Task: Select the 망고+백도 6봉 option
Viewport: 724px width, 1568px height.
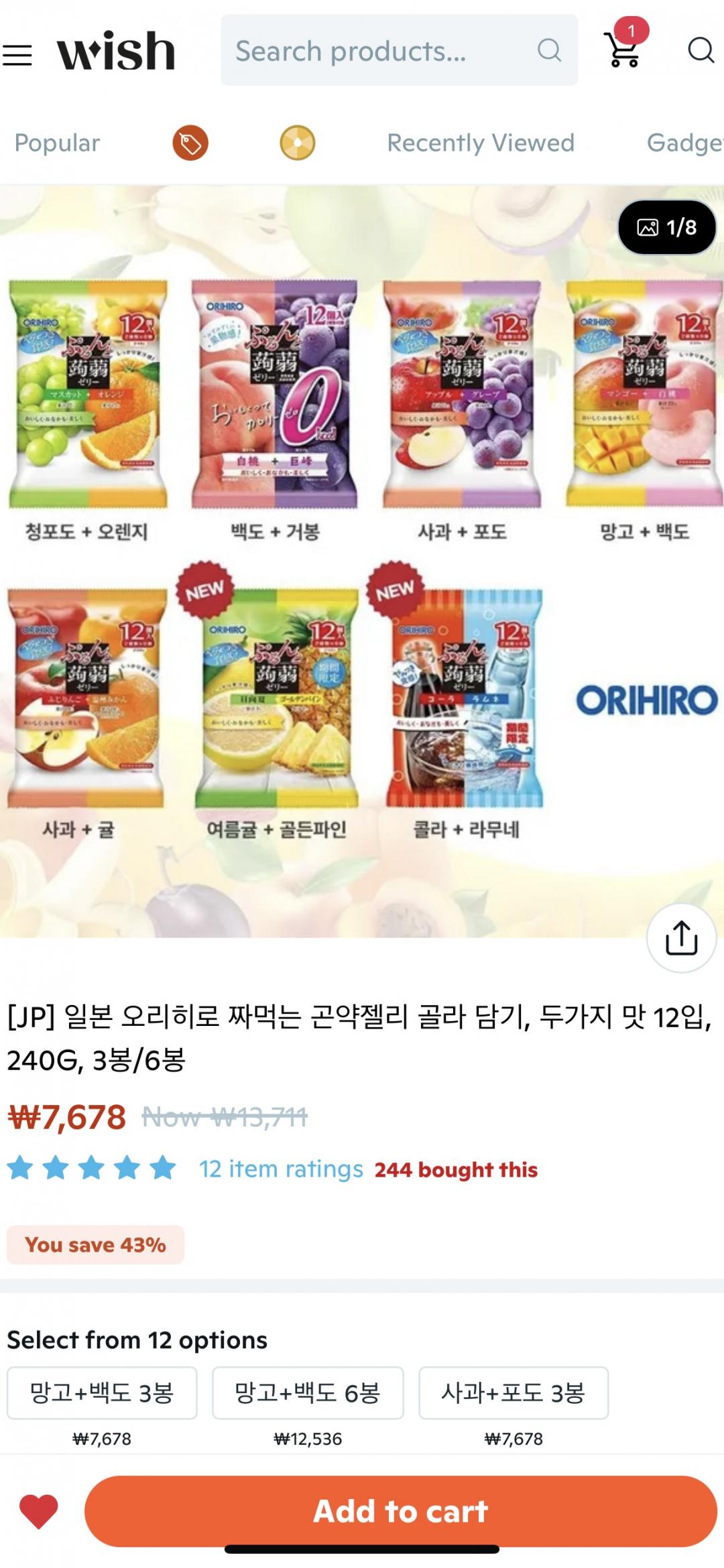Action: click(x=308, y=1393)
